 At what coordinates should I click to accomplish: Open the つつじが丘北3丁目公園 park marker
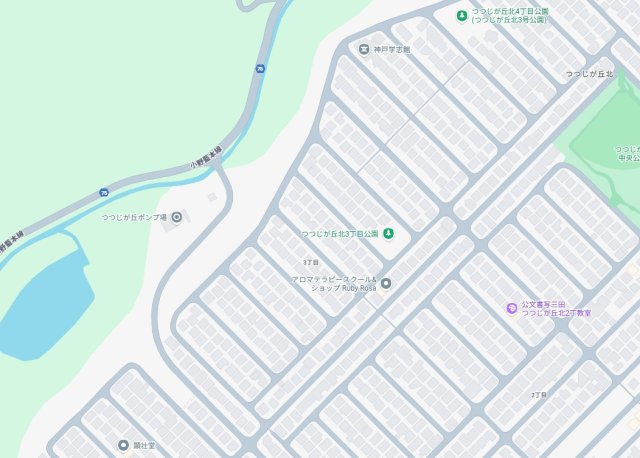[x=388, y=234]
